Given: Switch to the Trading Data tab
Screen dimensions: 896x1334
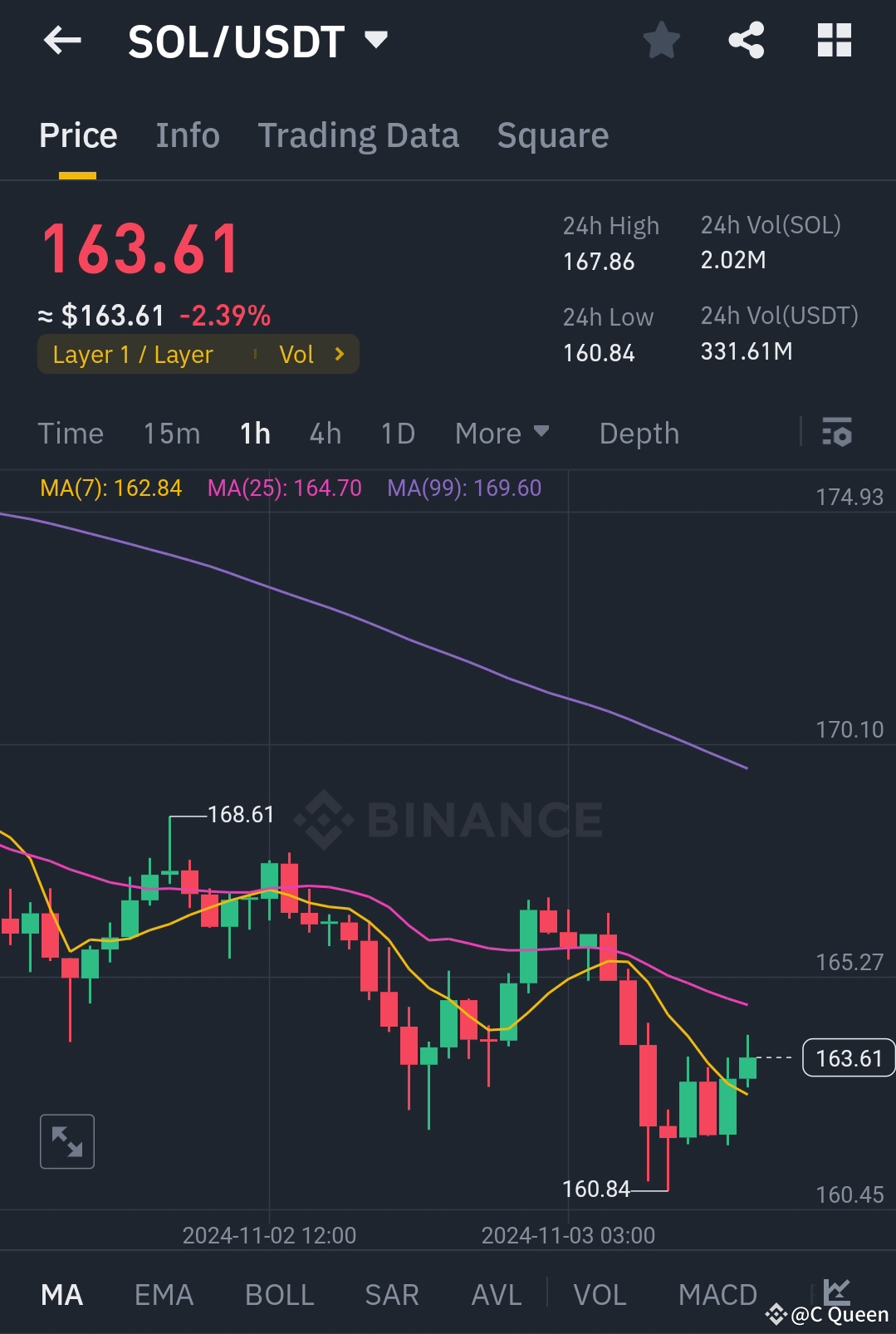Looking at the screenshot, I should click(359, 135).
